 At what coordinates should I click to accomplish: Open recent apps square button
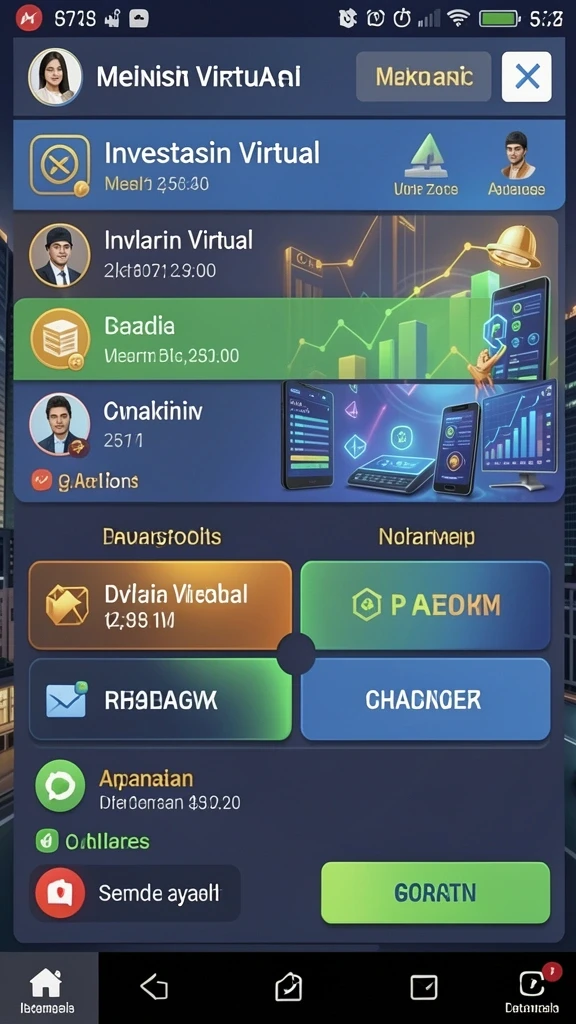pos(423,987)
